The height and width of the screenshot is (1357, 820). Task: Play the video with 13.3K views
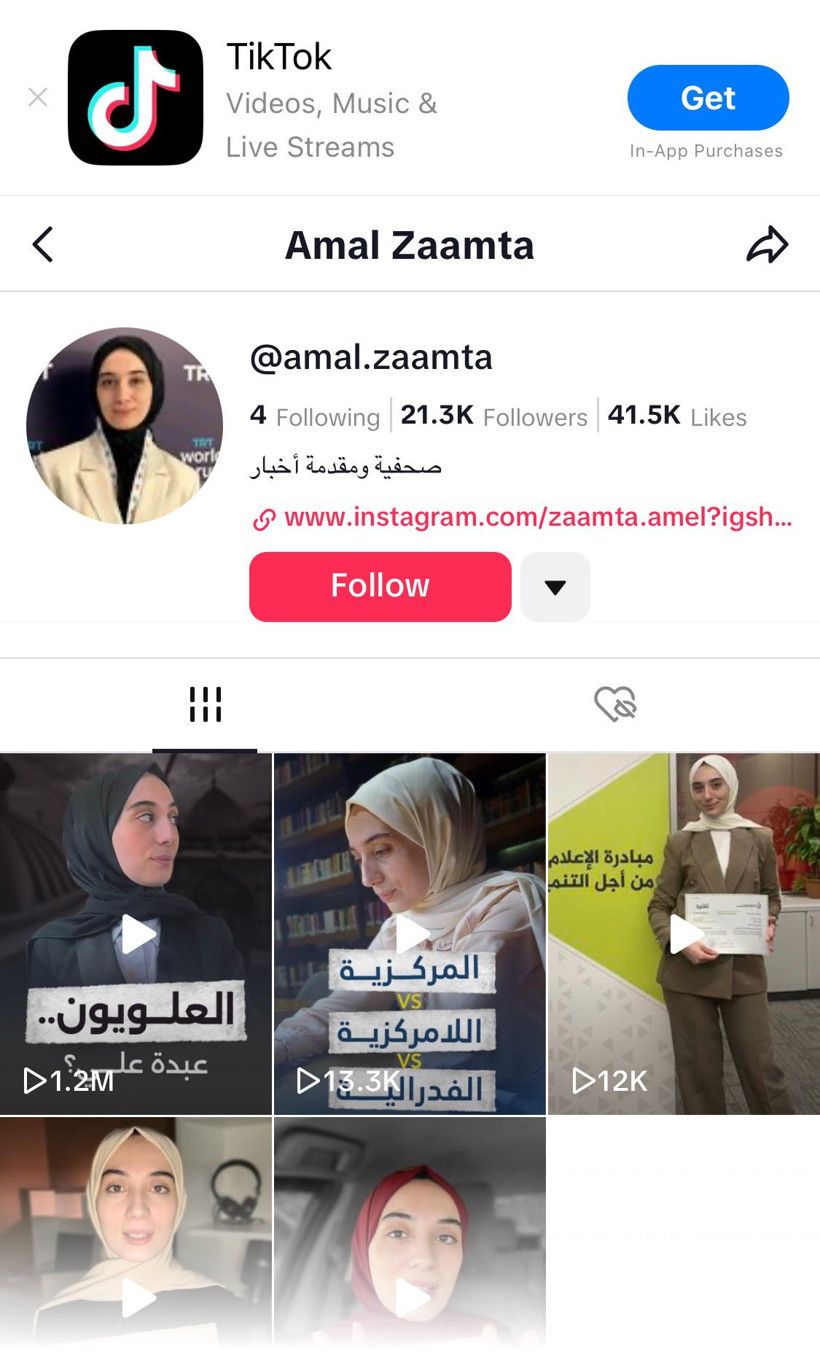tap(410, 934)
